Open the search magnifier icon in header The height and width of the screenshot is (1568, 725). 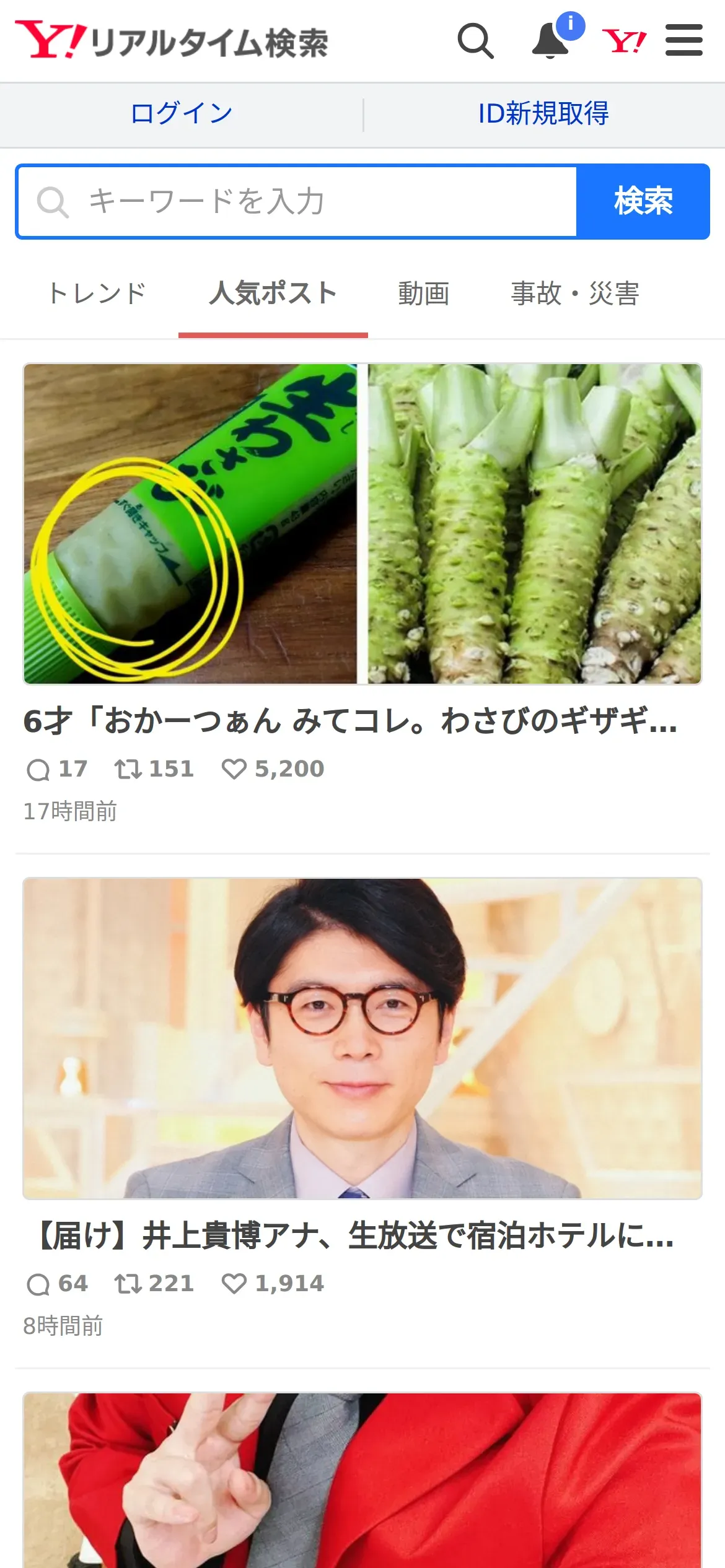[475, 41]
